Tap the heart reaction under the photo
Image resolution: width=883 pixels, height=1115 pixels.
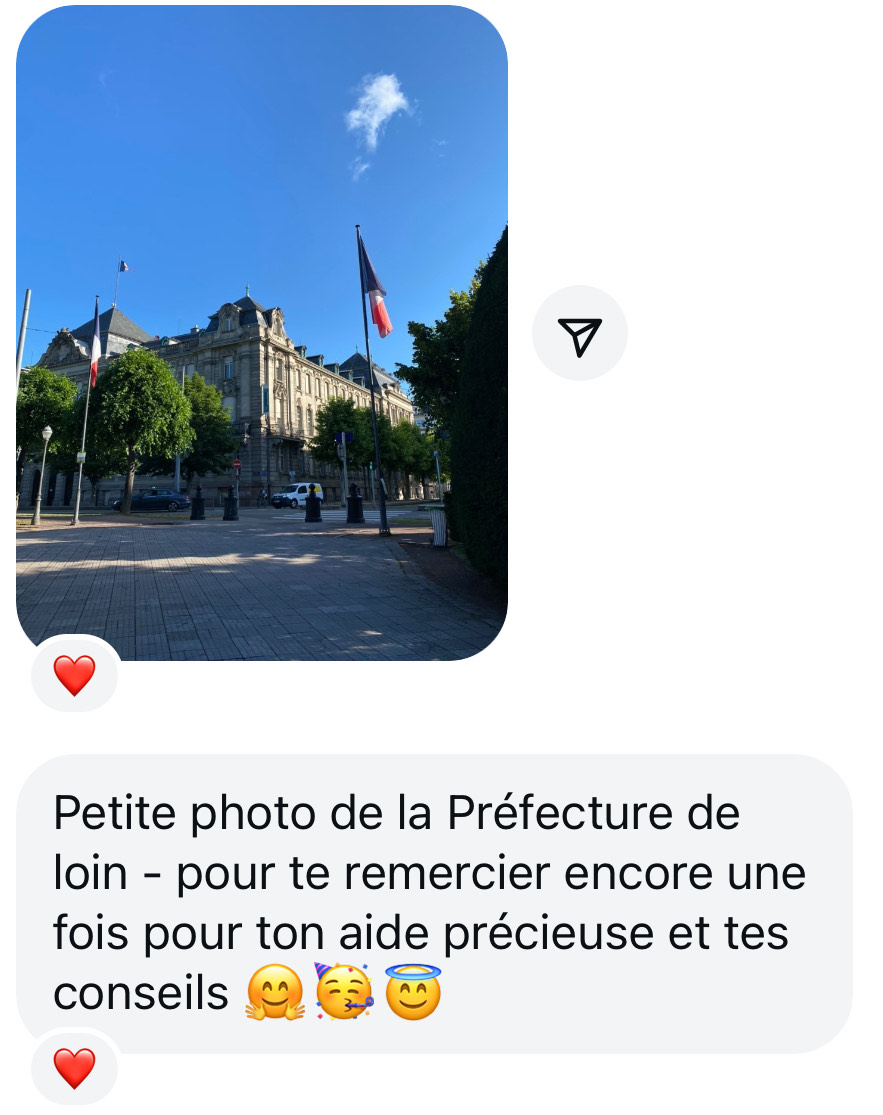[75, 676]
